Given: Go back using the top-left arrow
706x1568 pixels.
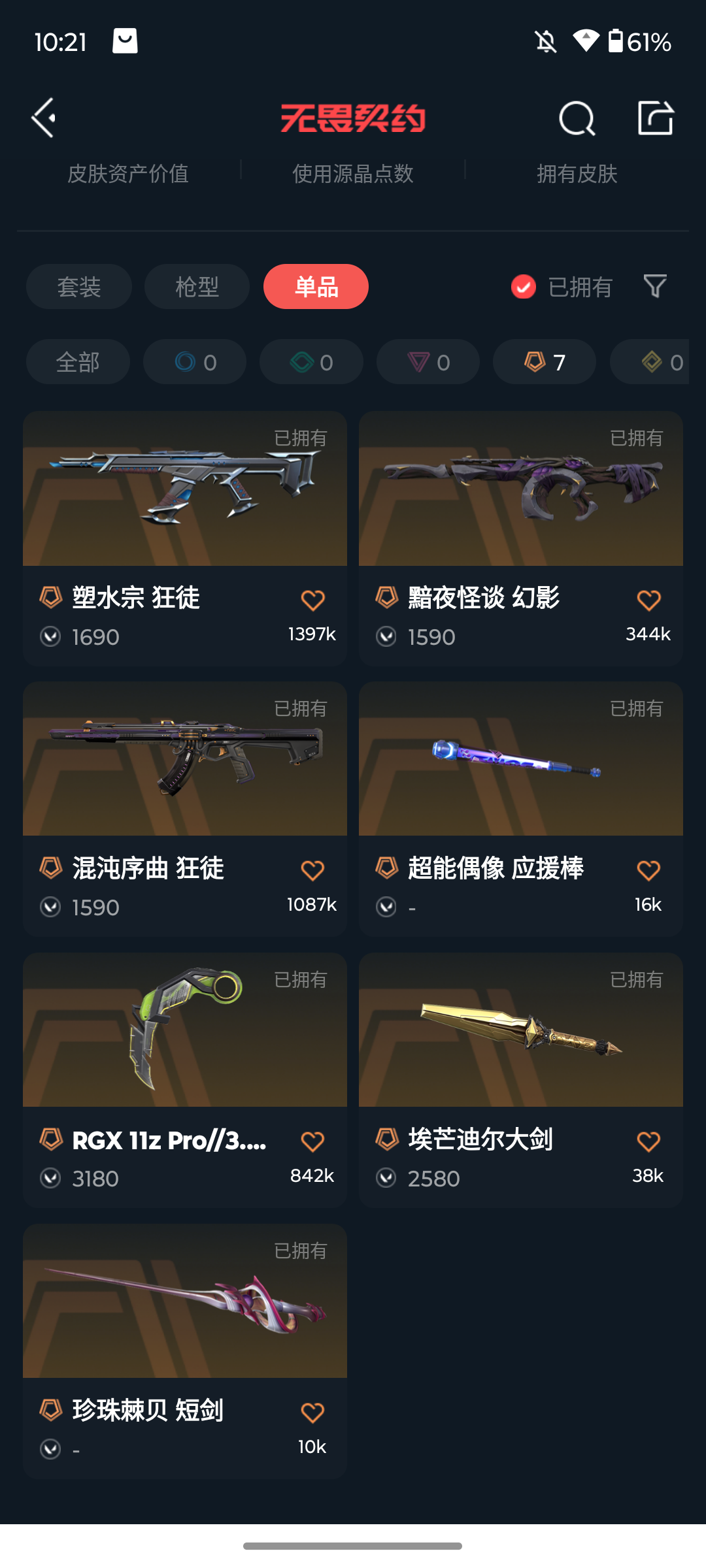Looking at the screenshot, I should coord(44,118).
